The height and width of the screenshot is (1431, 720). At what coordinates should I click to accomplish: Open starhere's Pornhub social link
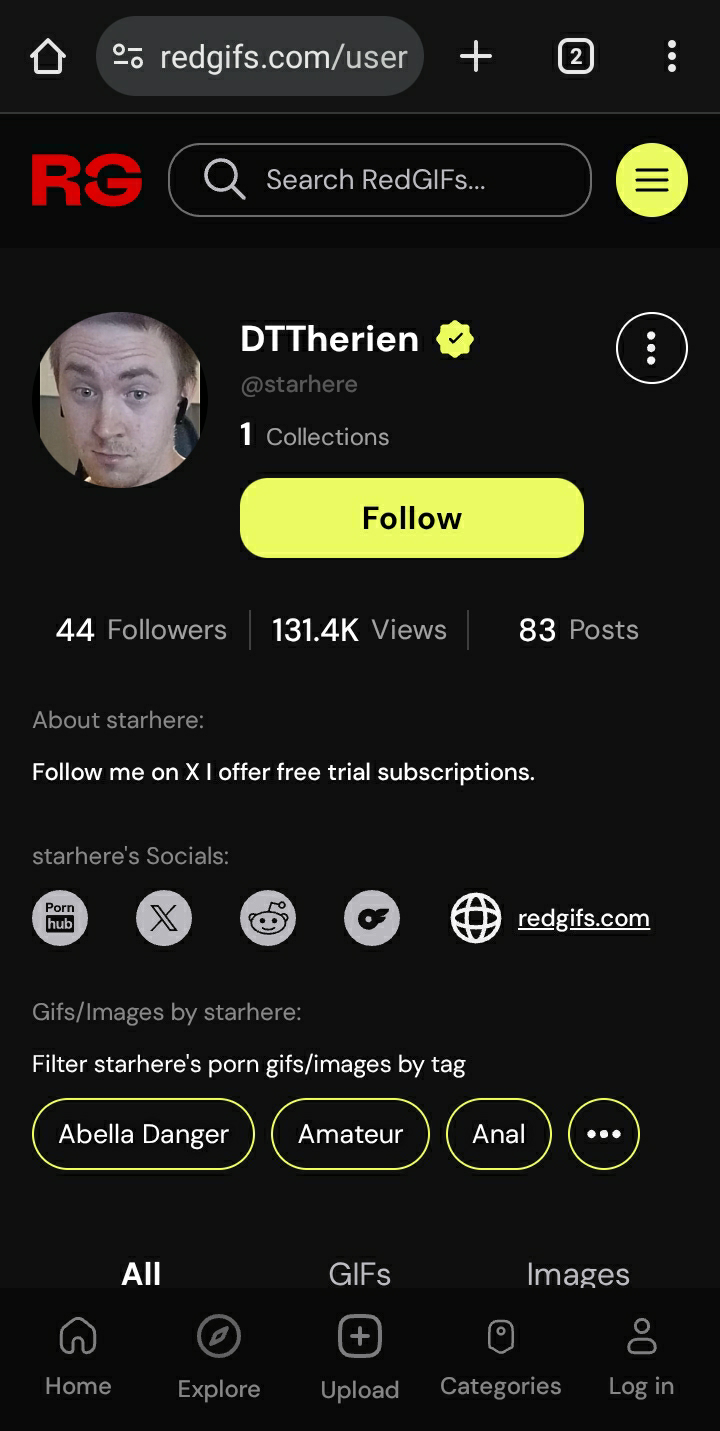(x=60, y=918)
